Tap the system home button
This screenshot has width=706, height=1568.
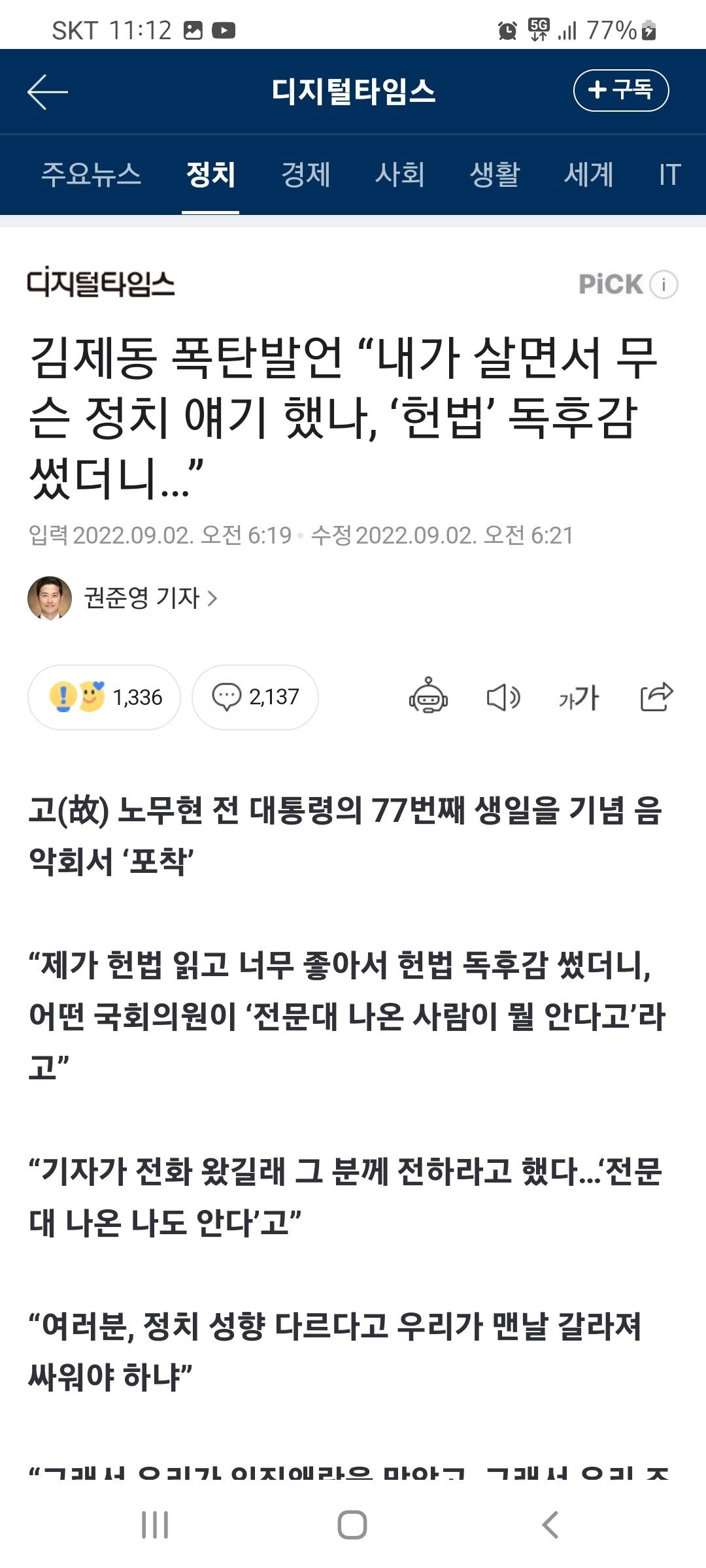pos(352,1525)
